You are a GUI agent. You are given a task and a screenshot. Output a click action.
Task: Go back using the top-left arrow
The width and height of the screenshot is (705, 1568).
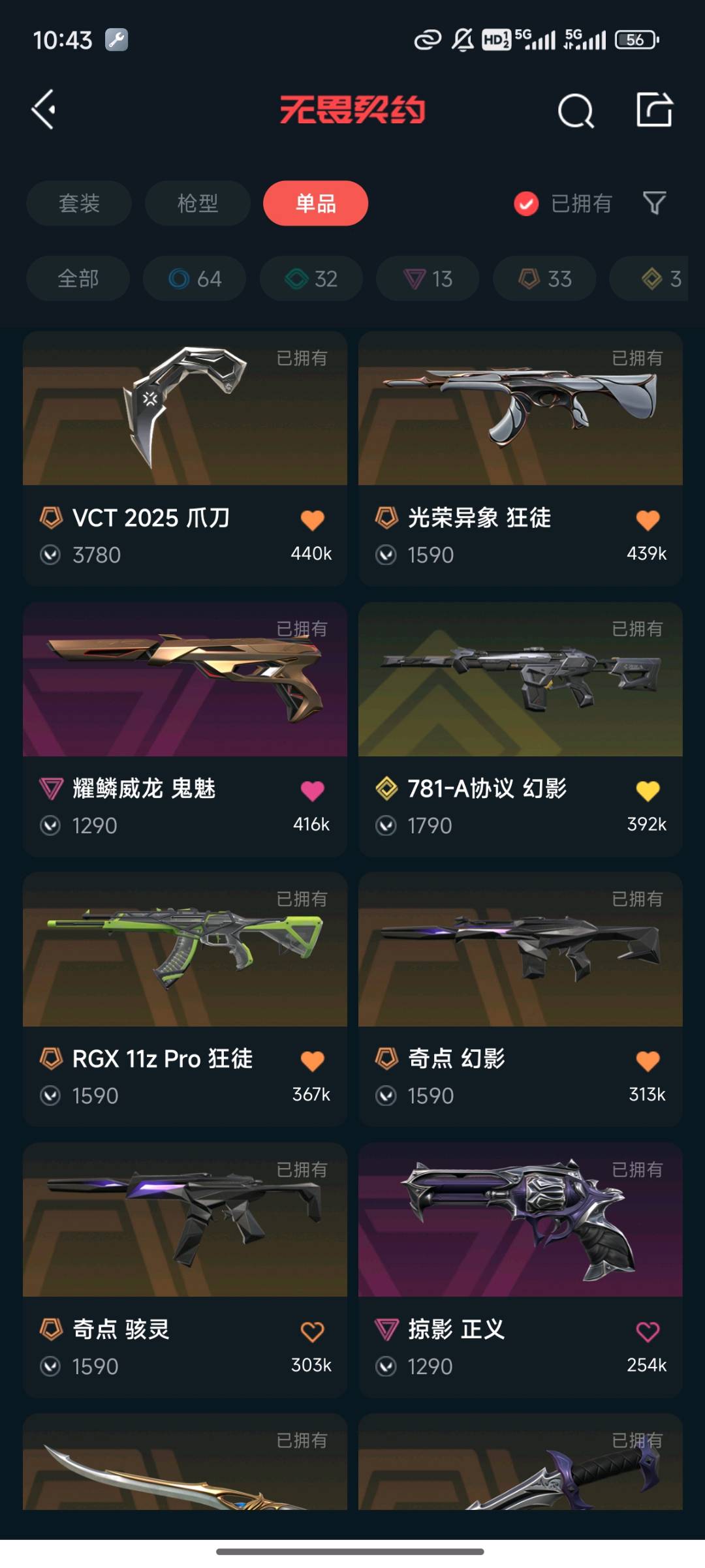pos(44,110)
